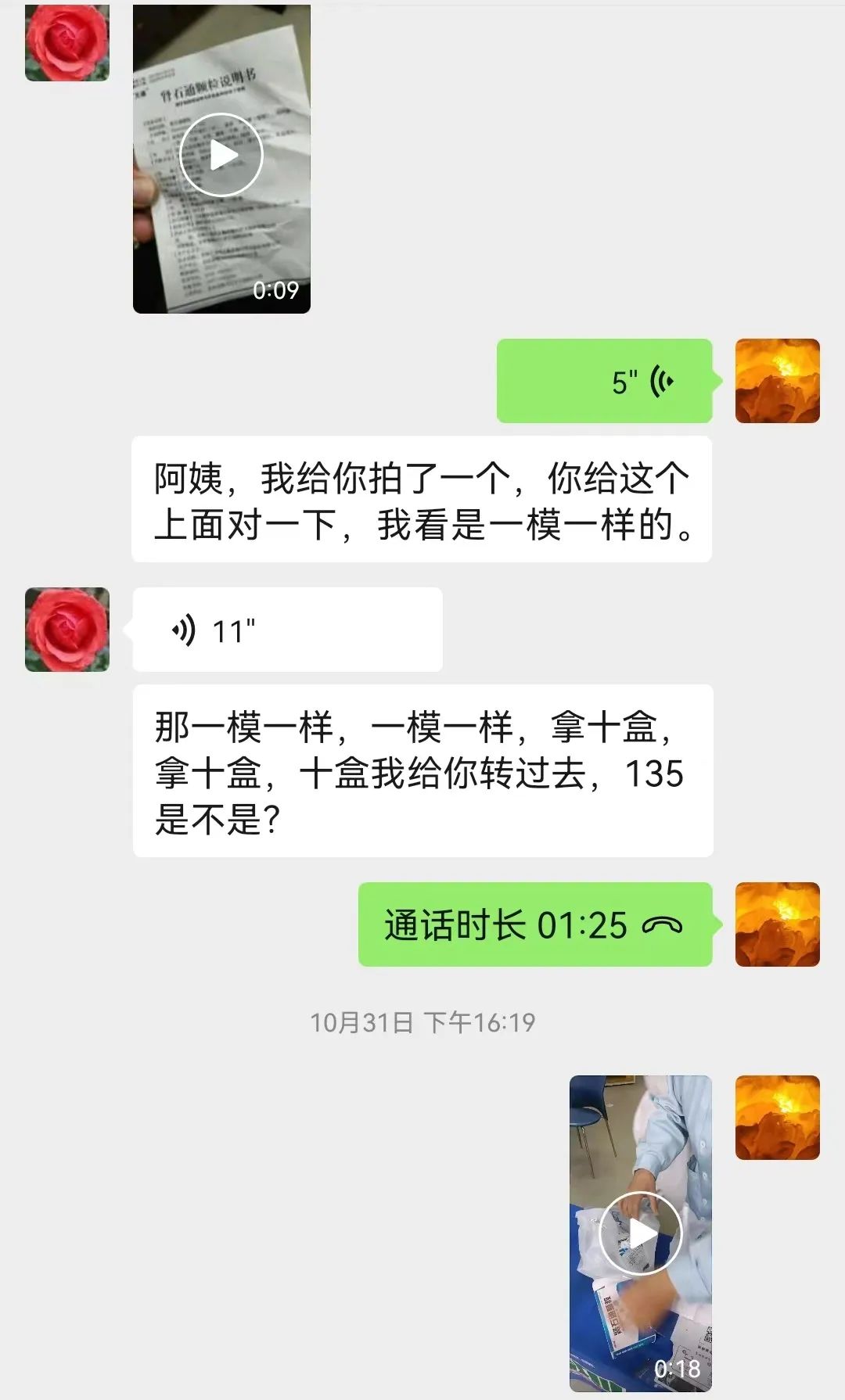845x1400 pixels.
Task: Click the play button overlay on the top video
Action: click(221, 153)
